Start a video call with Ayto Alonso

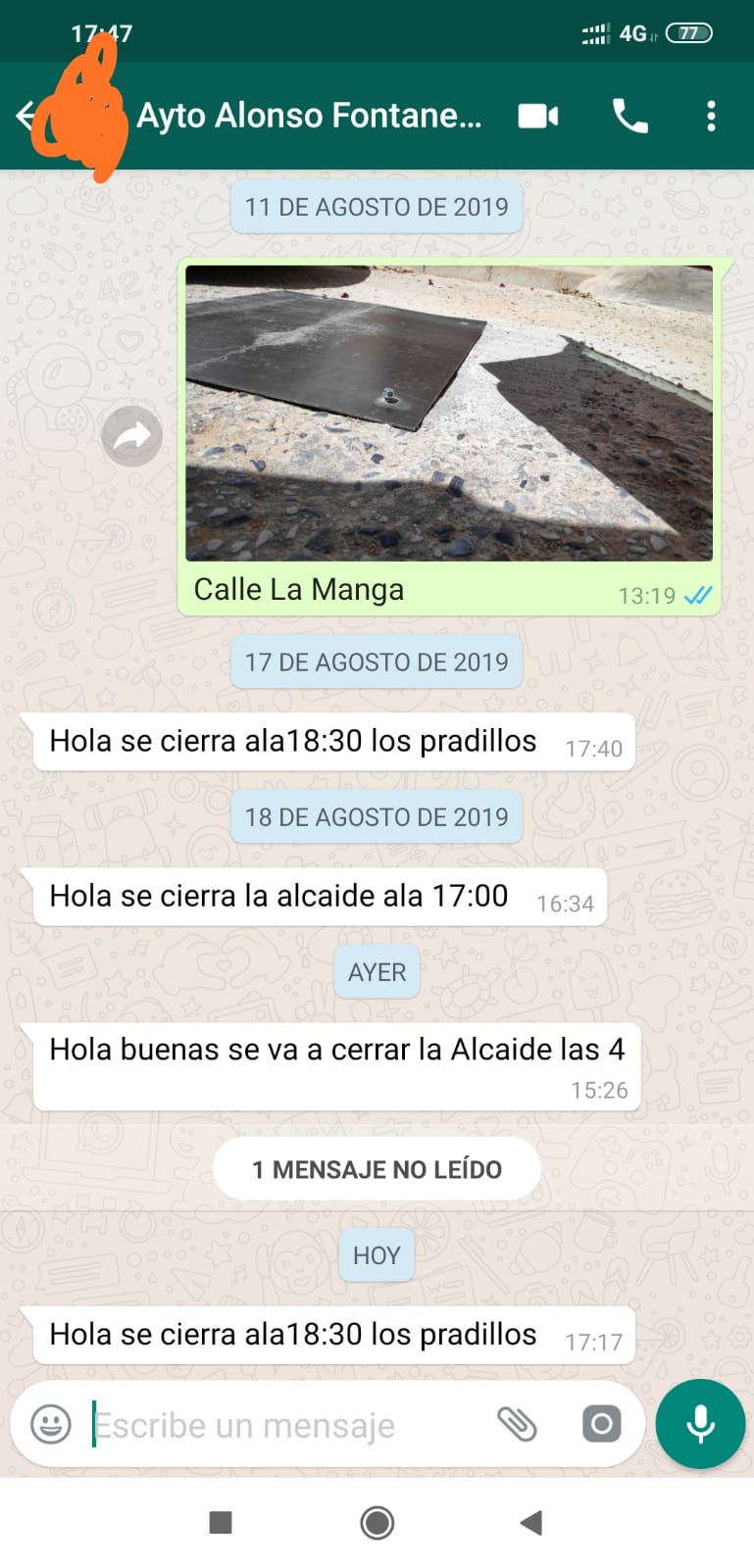click(538, 116)
